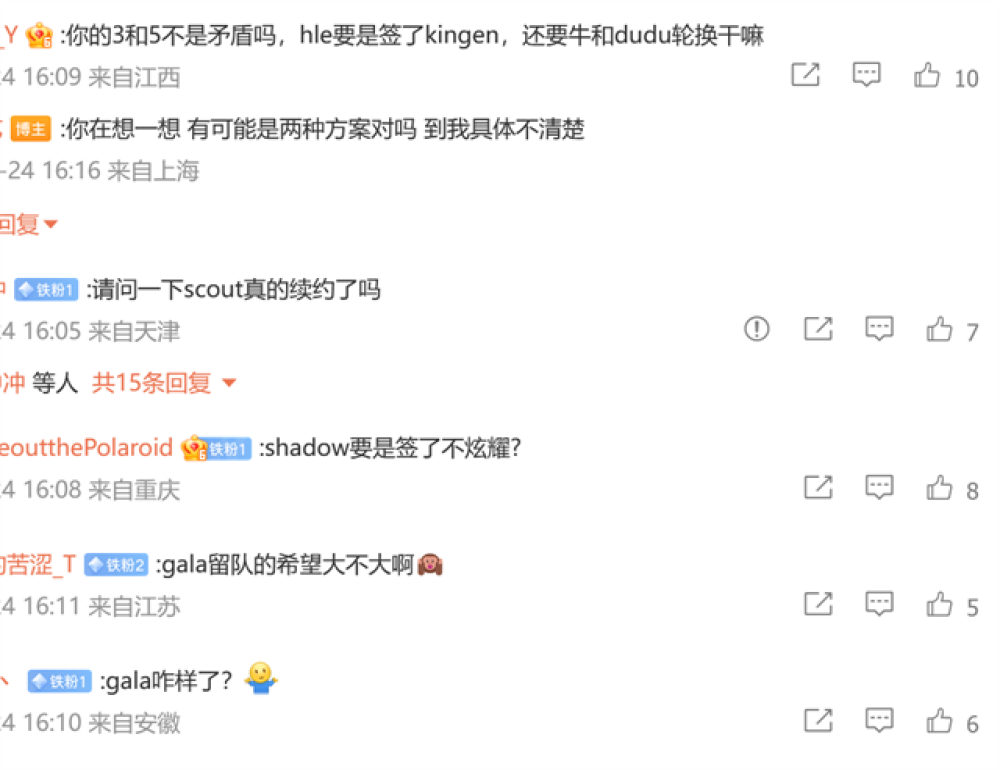Like the comment about hle signing kingen
Image resolution: width=1000 pixels, height=770 pixels.
(x=927, y=76)
